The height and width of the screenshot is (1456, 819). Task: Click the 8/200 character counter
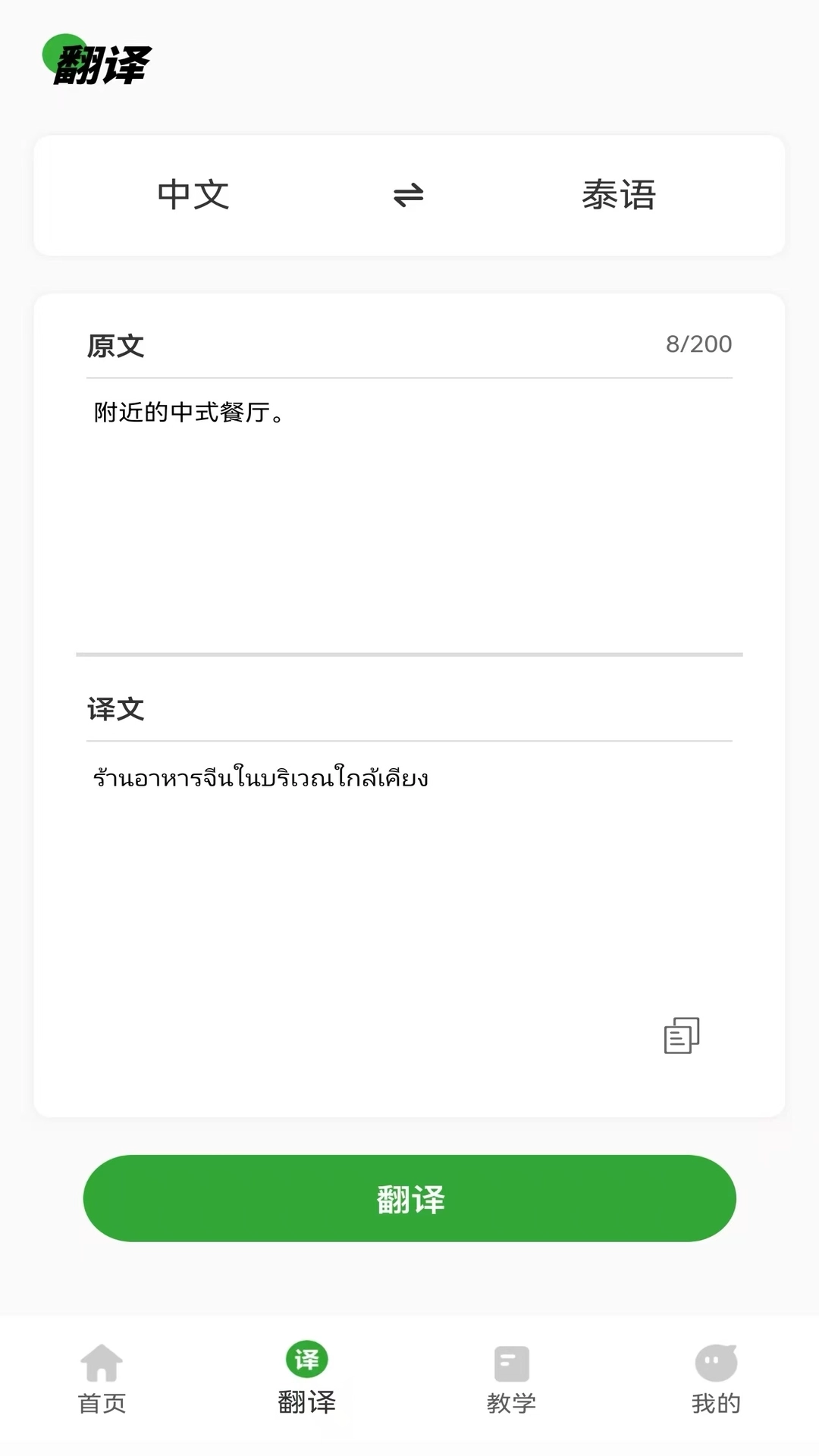698,344
